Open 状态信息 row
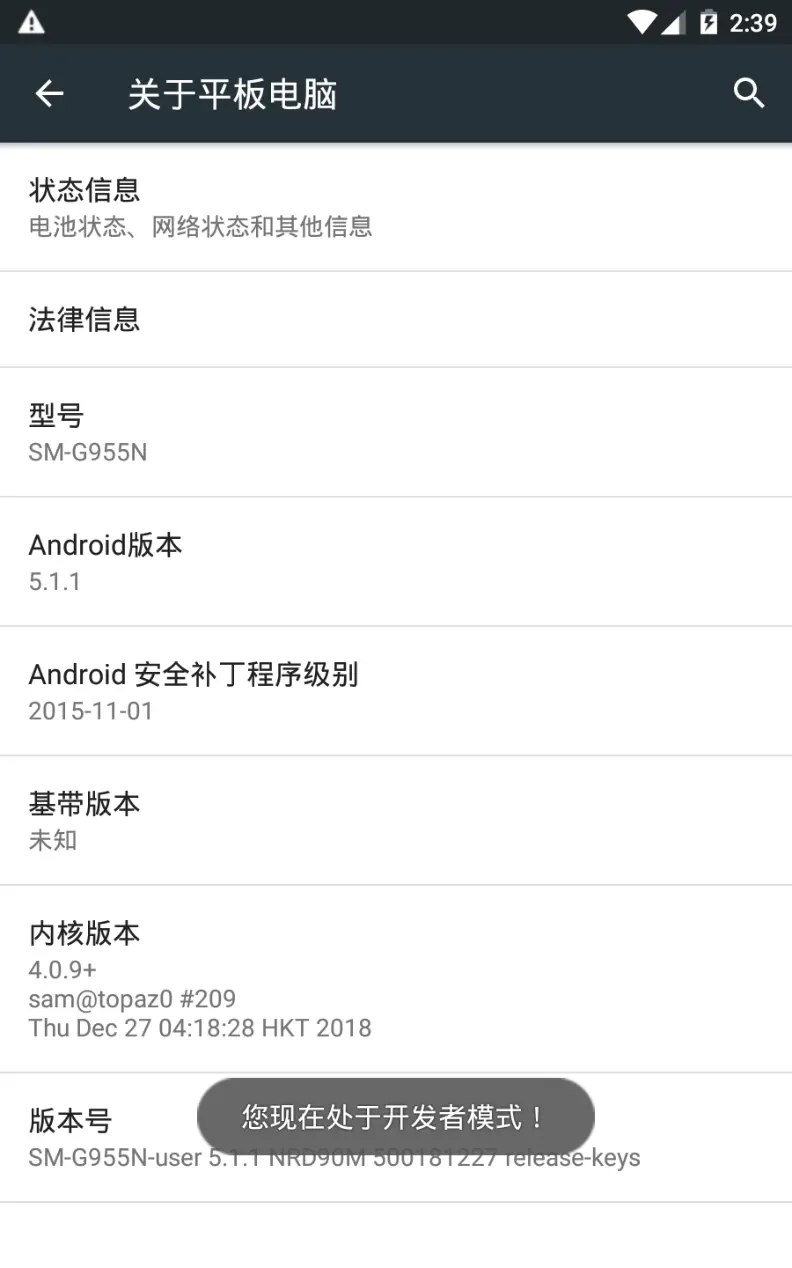Viewport: 792px width, 1268px height. click(x=396, y=207)
